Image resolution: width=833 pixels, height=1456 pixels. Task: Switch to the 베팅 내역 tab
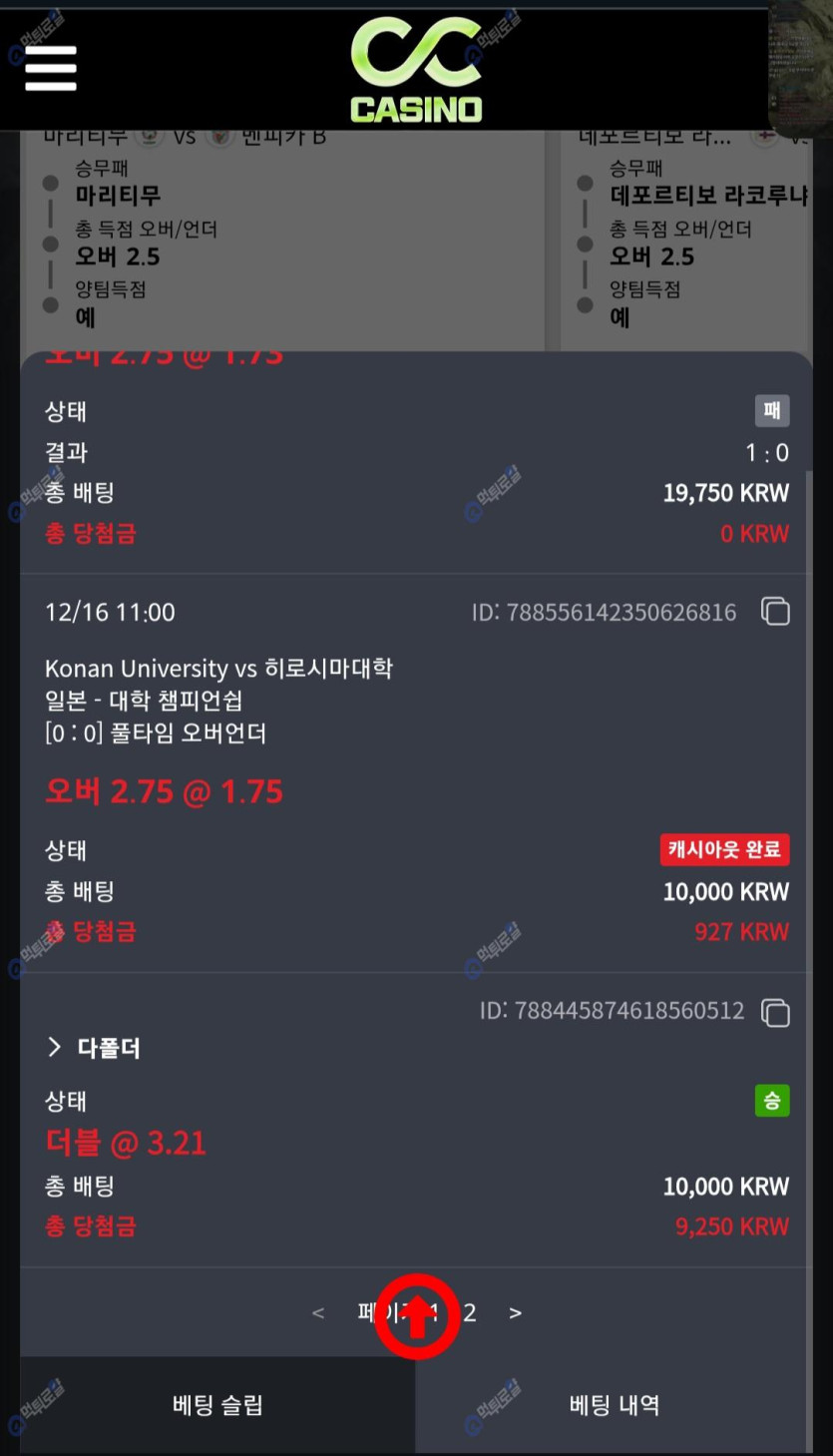point(614,1405)
